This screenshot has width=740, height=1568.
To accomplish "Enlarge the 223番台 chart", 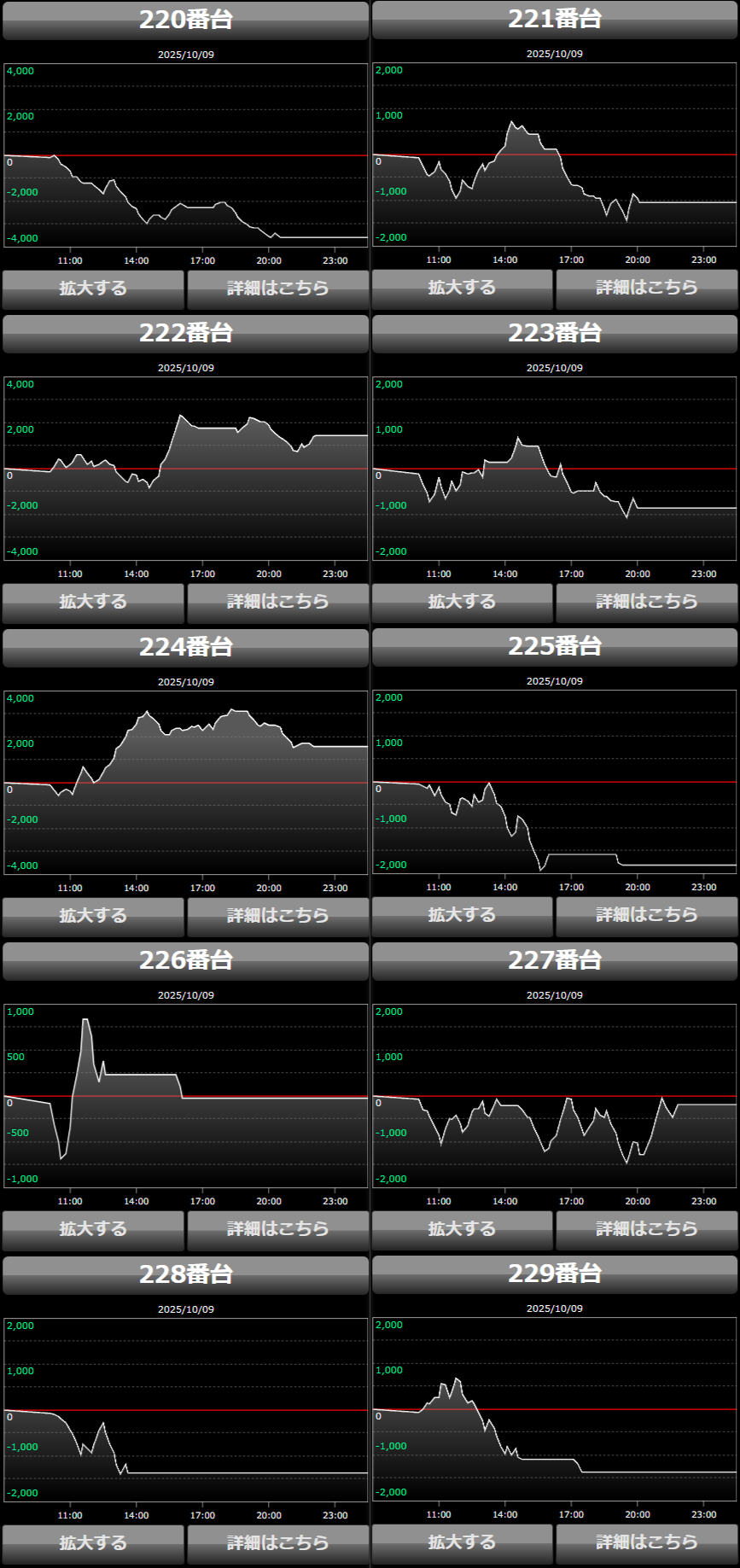I will [462, 602].
